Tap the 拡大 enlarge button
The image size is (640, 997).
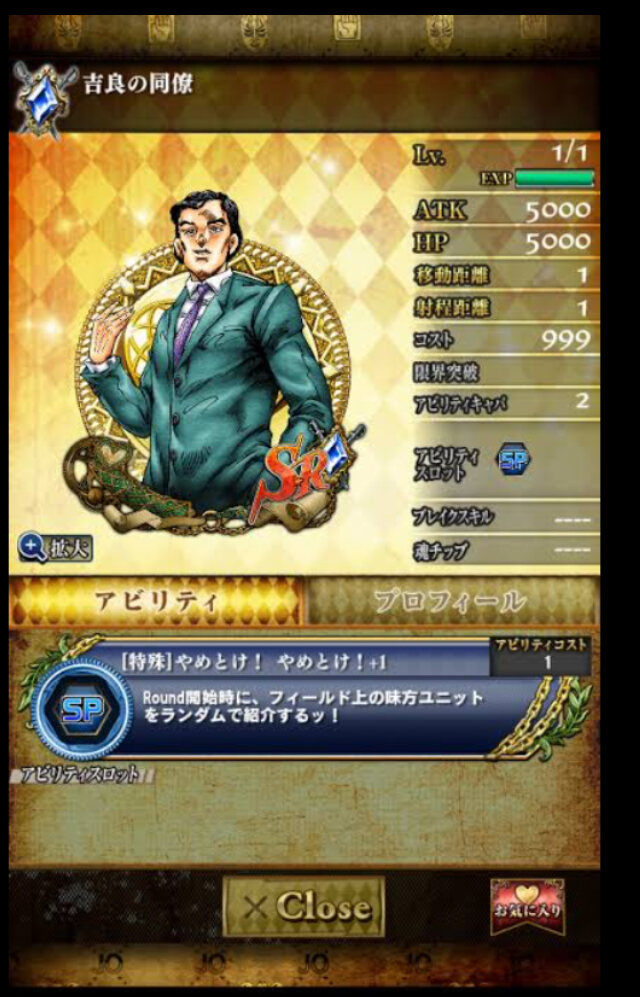pyautogui.click(x=55, y=547)
